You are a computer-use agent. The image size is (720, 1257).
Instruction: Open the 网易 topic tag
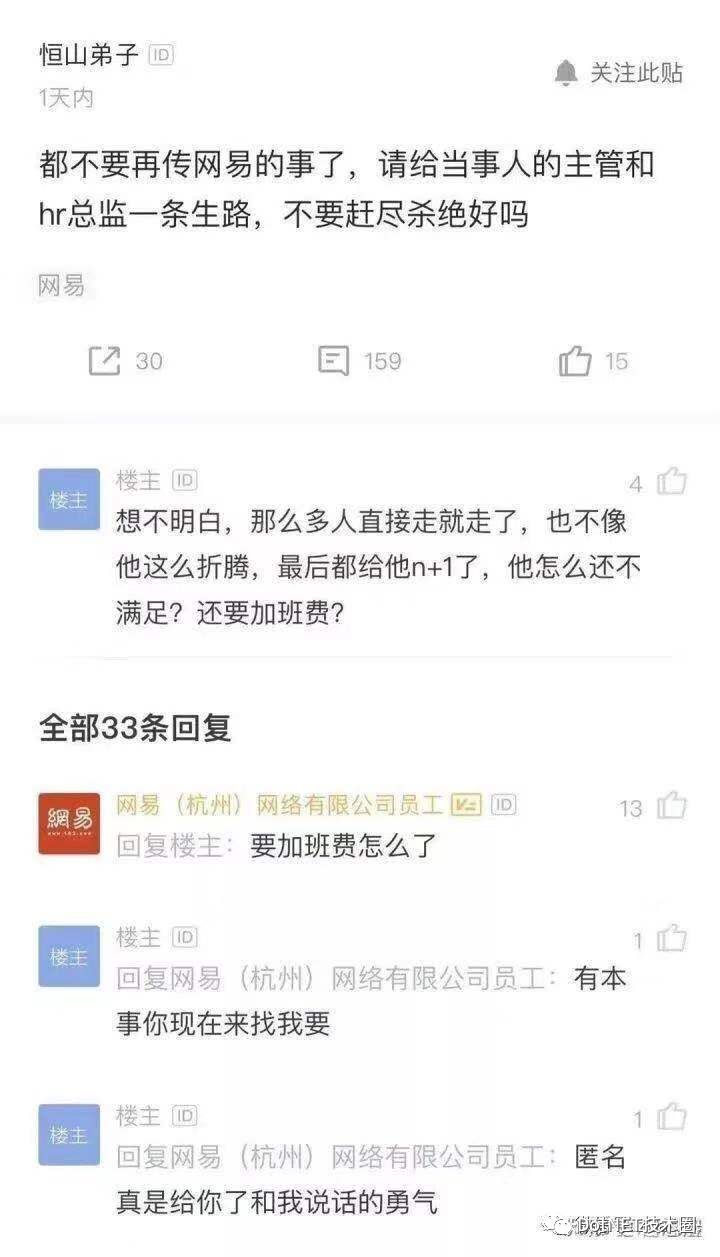point(62,285)
